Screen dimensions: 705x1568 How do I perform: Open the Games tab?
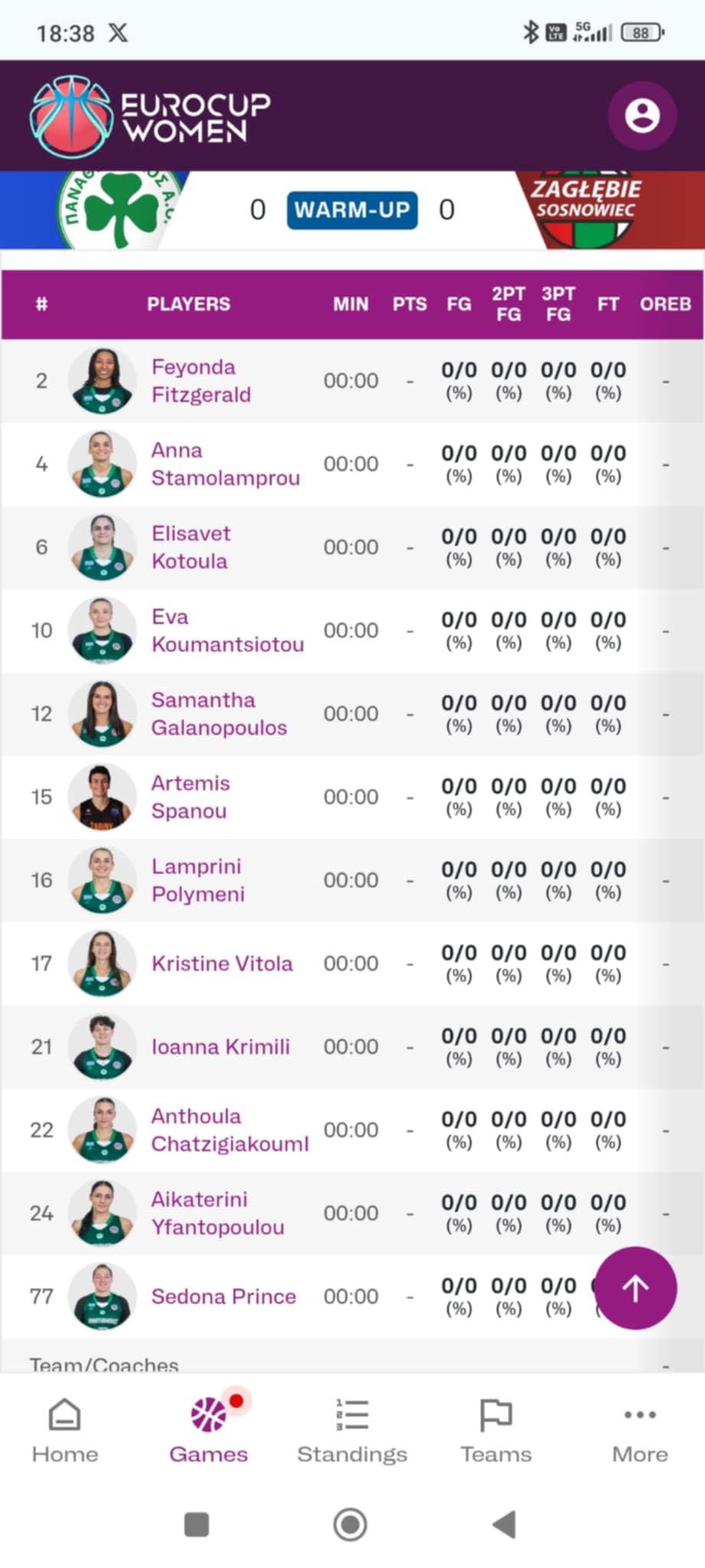[x=208, y=1430]
